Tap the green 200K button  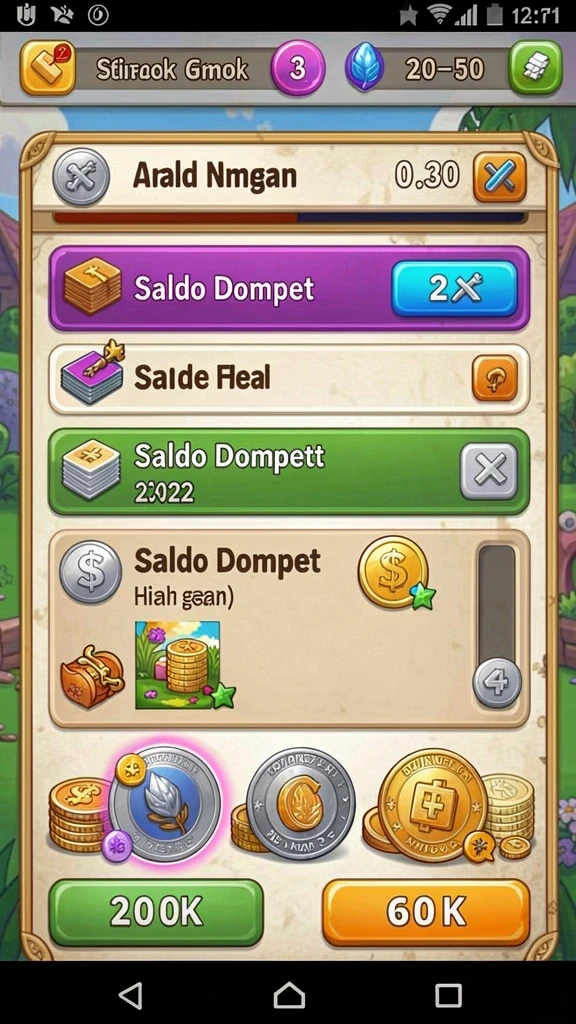pos(156,912)
